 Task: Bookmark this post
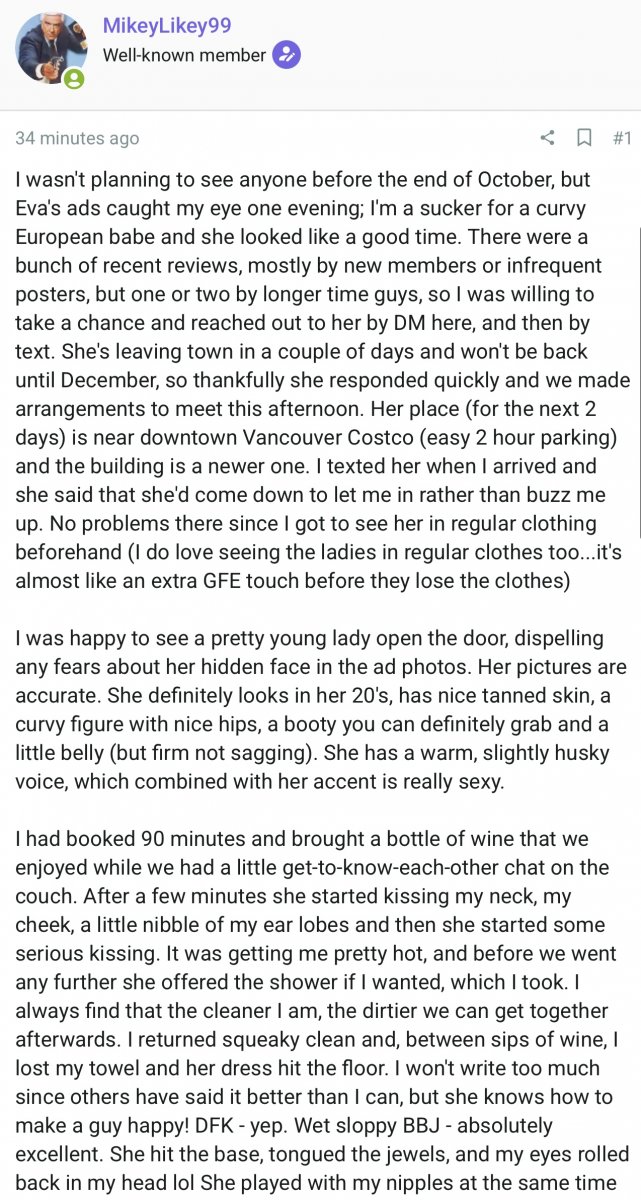[x=584, y=138]
